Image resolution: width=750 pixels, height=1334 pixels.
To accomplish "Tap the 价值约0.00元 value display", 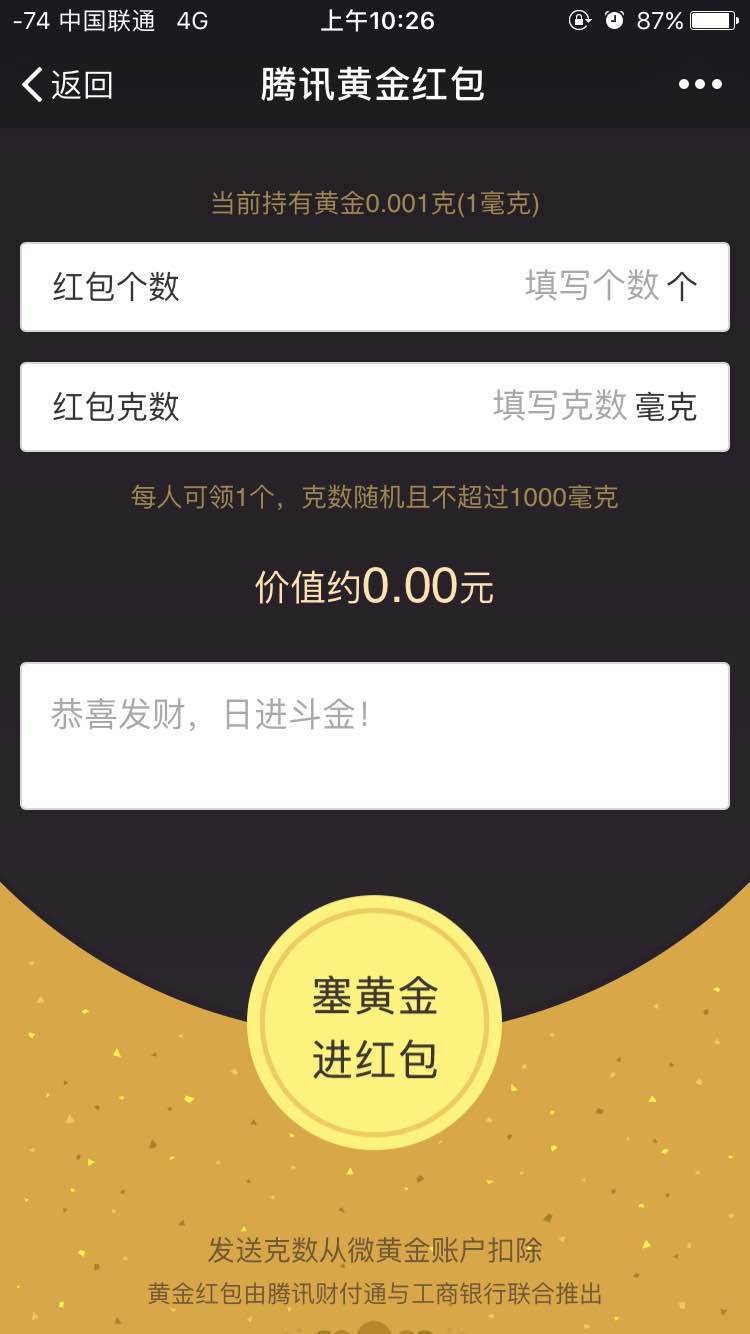I will (375, 586).
